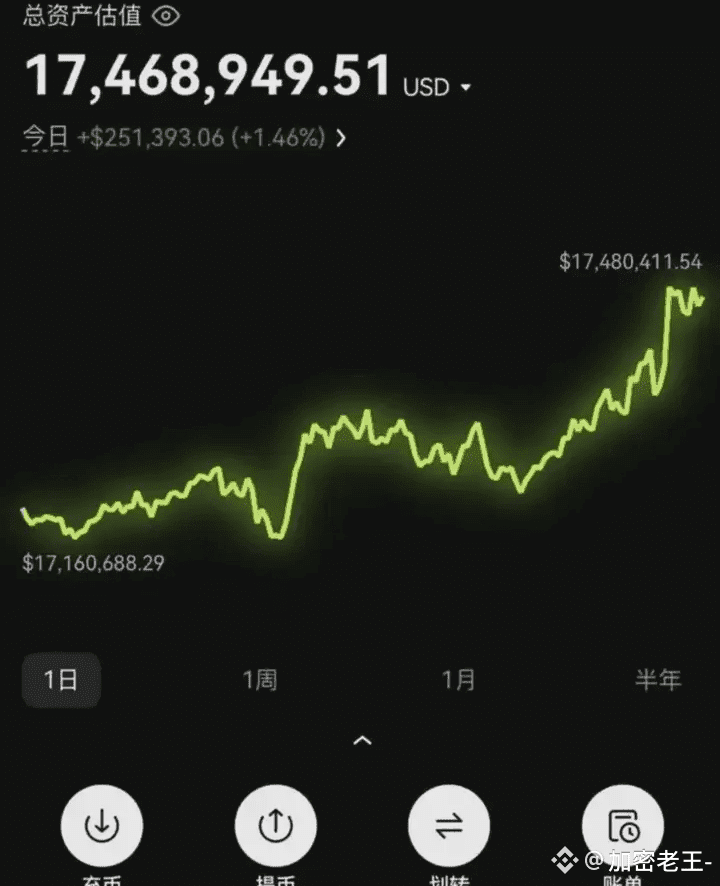Viewport: 720px width, 886px height.
Task: Open today's profit and loss details
Action: coord(341,138)
